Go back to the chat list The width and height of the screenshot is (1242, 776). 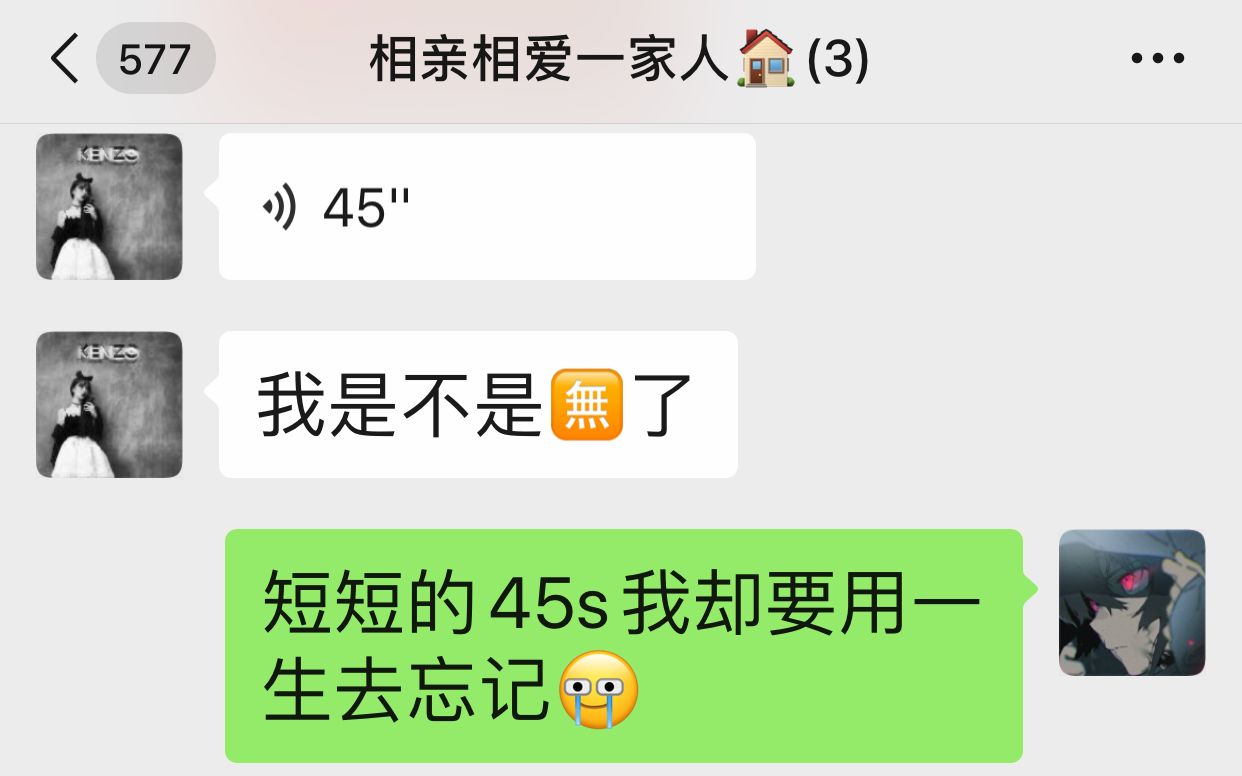point(66,59)
